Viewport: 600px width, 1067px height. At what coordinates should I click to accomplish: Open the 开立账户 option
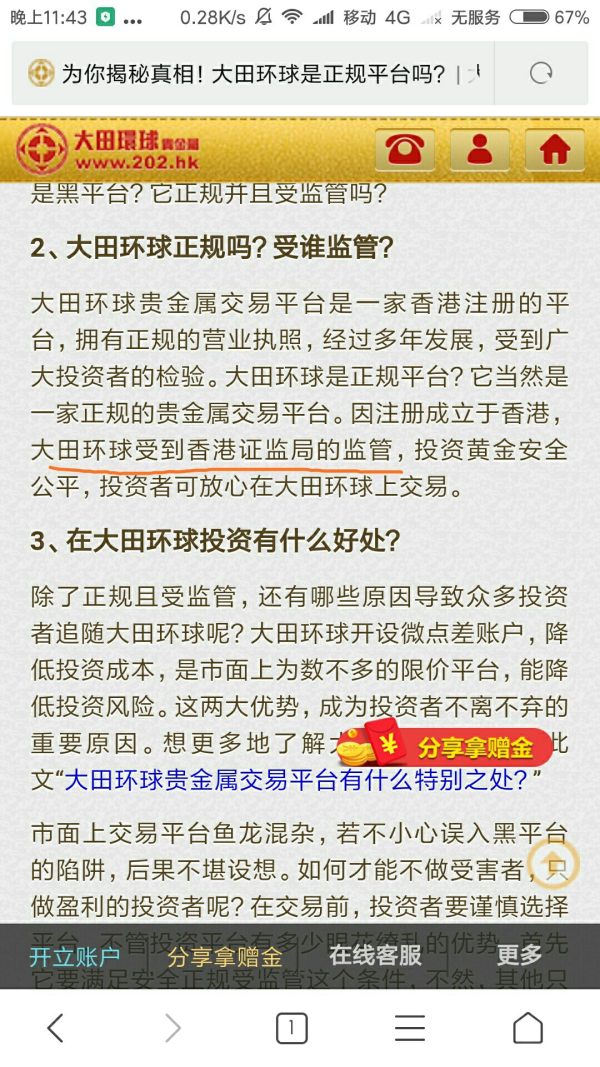coord(74,955)
